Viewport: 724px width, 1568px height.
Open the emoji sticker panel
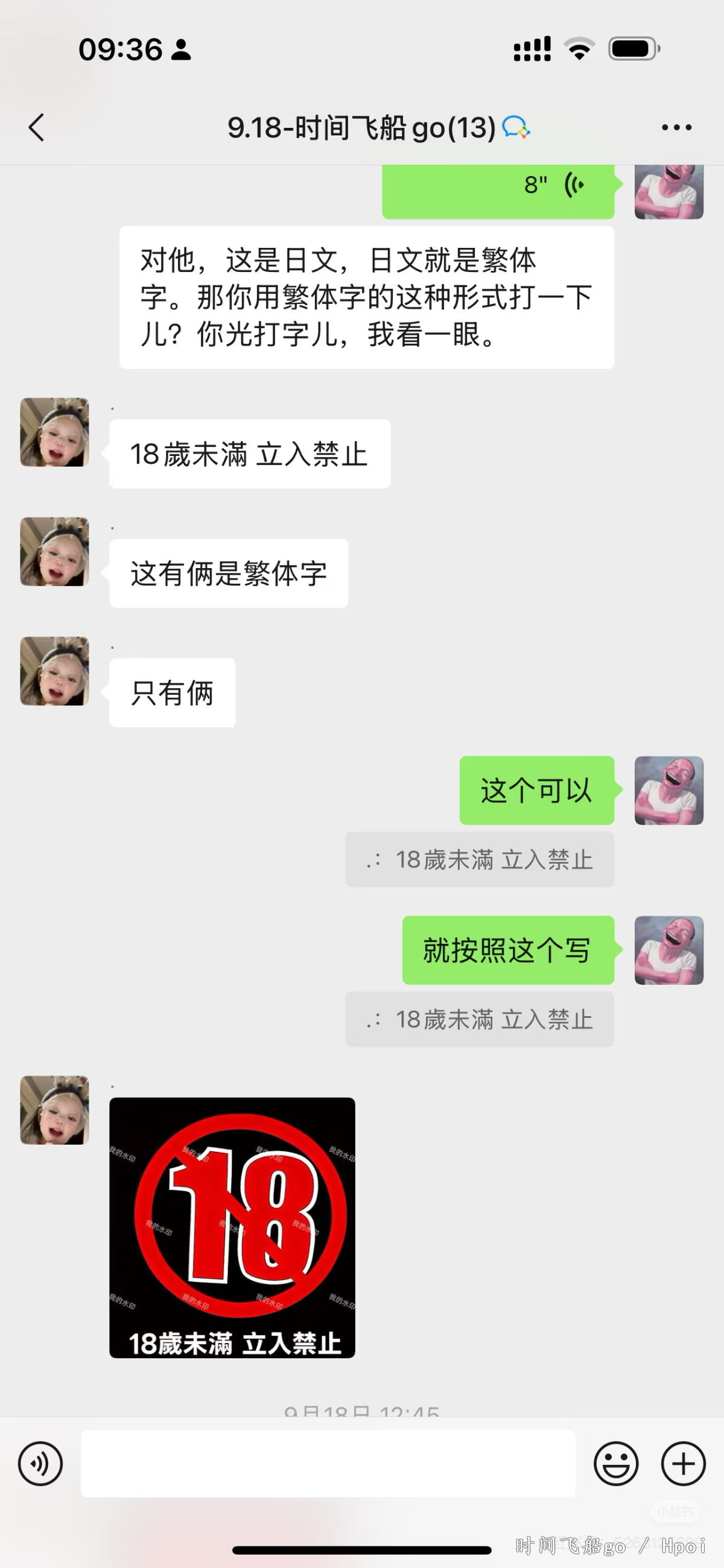tap(615, 1463)
